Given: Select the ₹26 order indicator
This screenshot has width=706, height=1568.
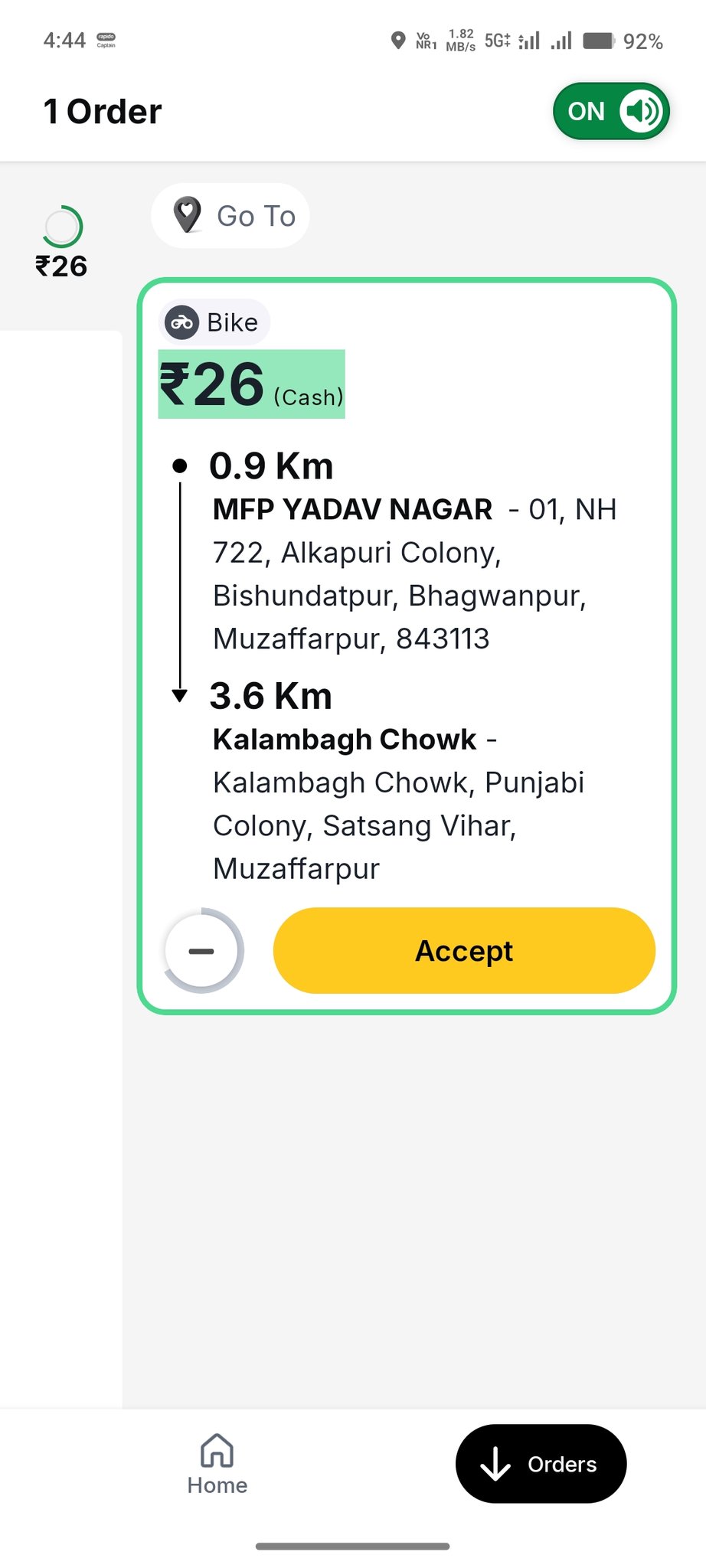Looking at the screenshot, I should (61, 243).
